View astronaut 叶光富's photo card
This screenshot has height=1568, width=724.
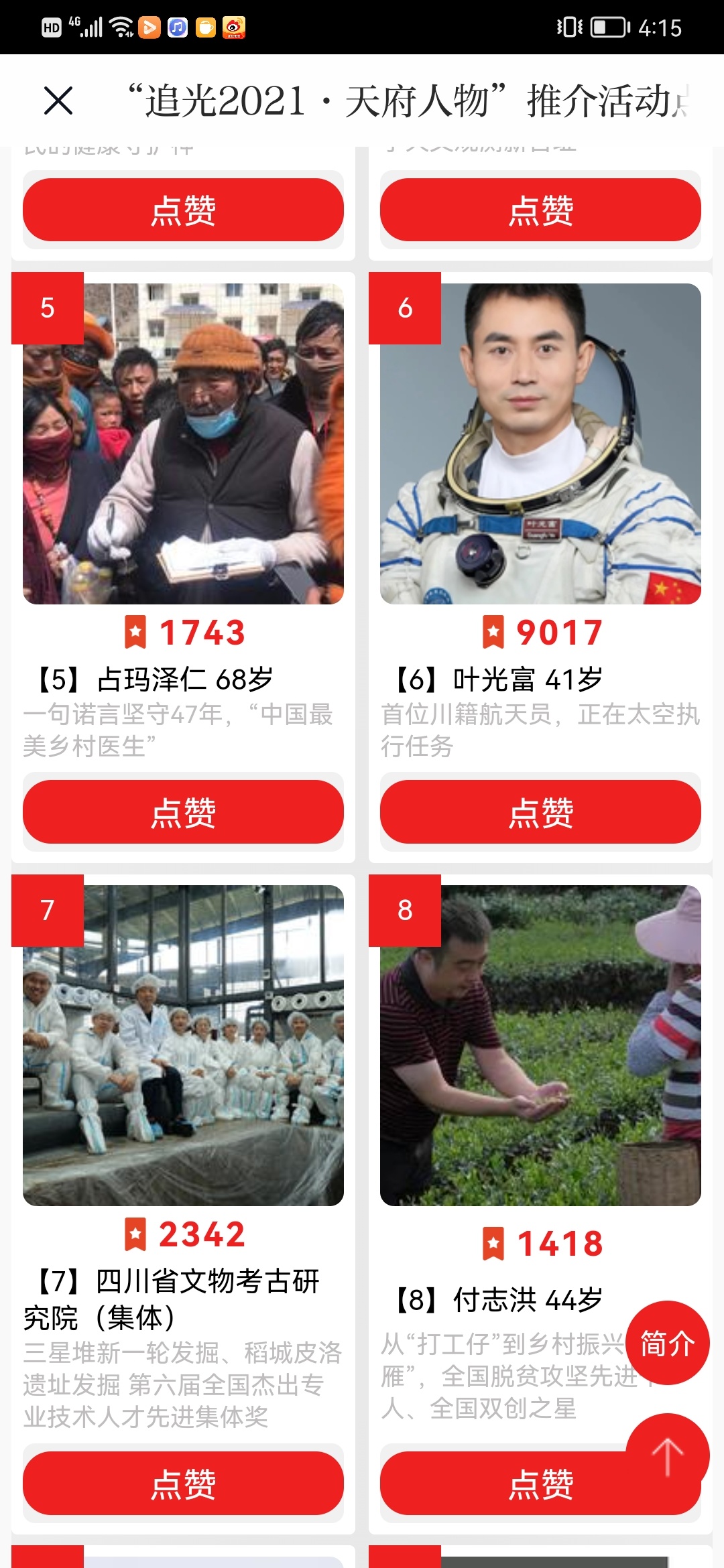pyautogui.click(x=540, y=444)
